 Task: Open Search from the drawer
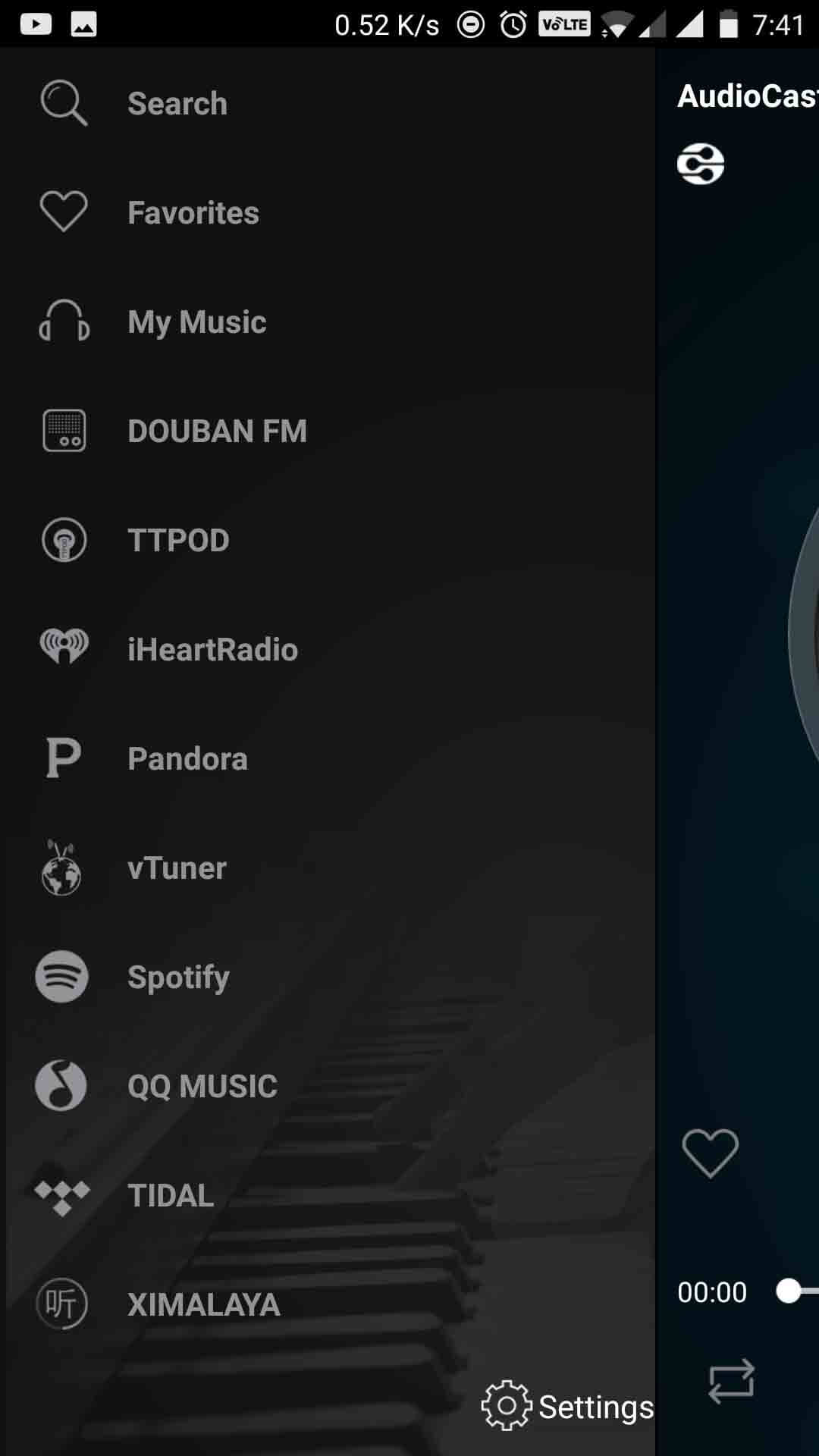[177, 104]
